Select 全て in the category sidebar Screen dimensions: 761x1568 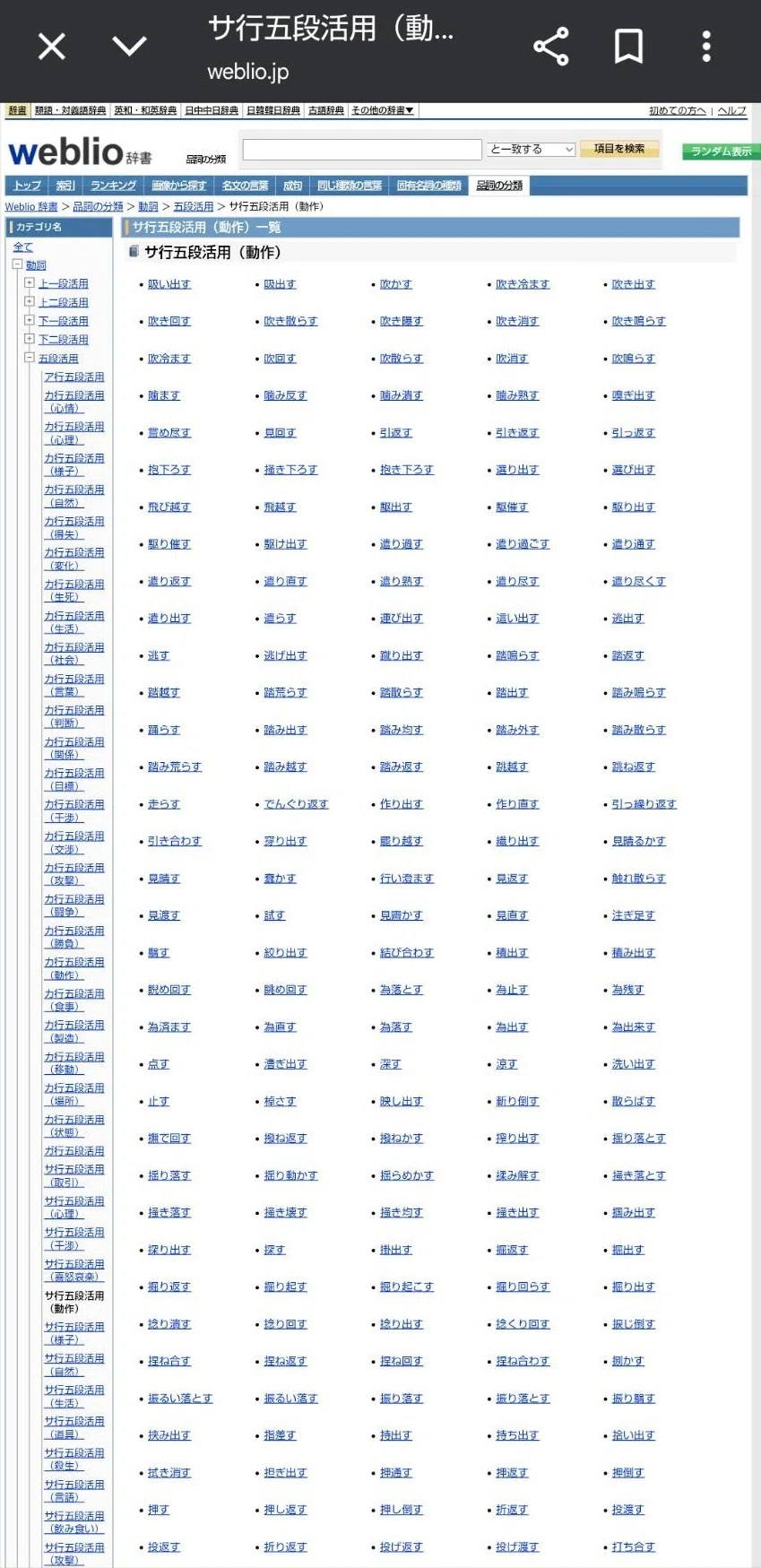pos(22,247)
